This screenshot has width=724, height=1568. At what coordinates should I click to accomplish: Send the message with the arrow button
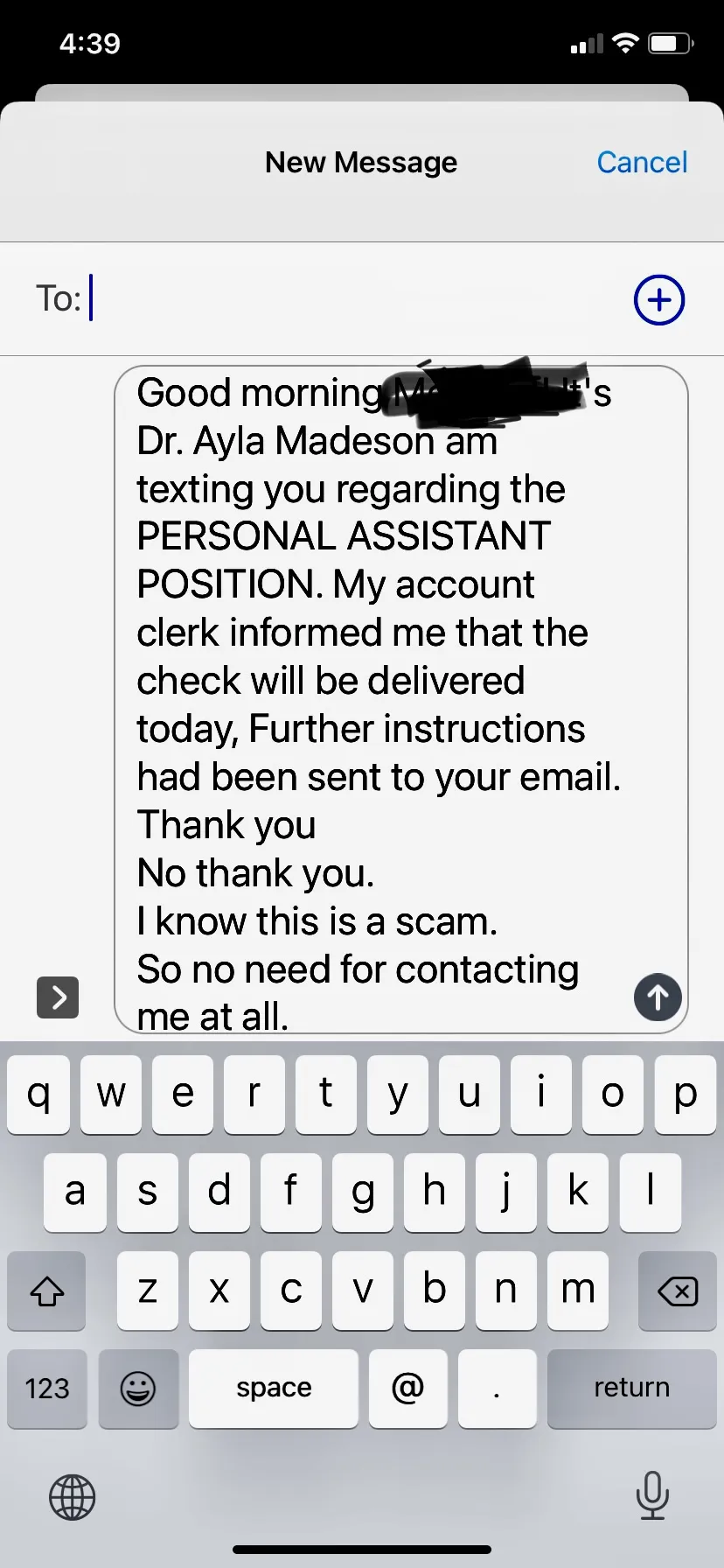click(x=658, y=997)
